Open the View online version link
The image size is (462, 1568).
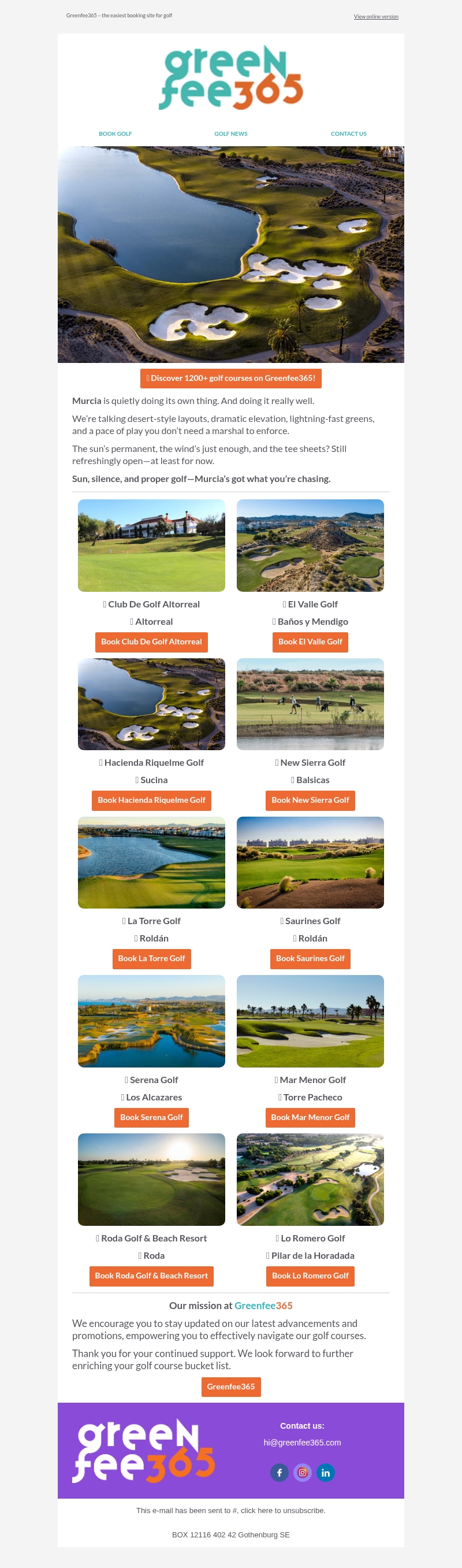[376, 16]
